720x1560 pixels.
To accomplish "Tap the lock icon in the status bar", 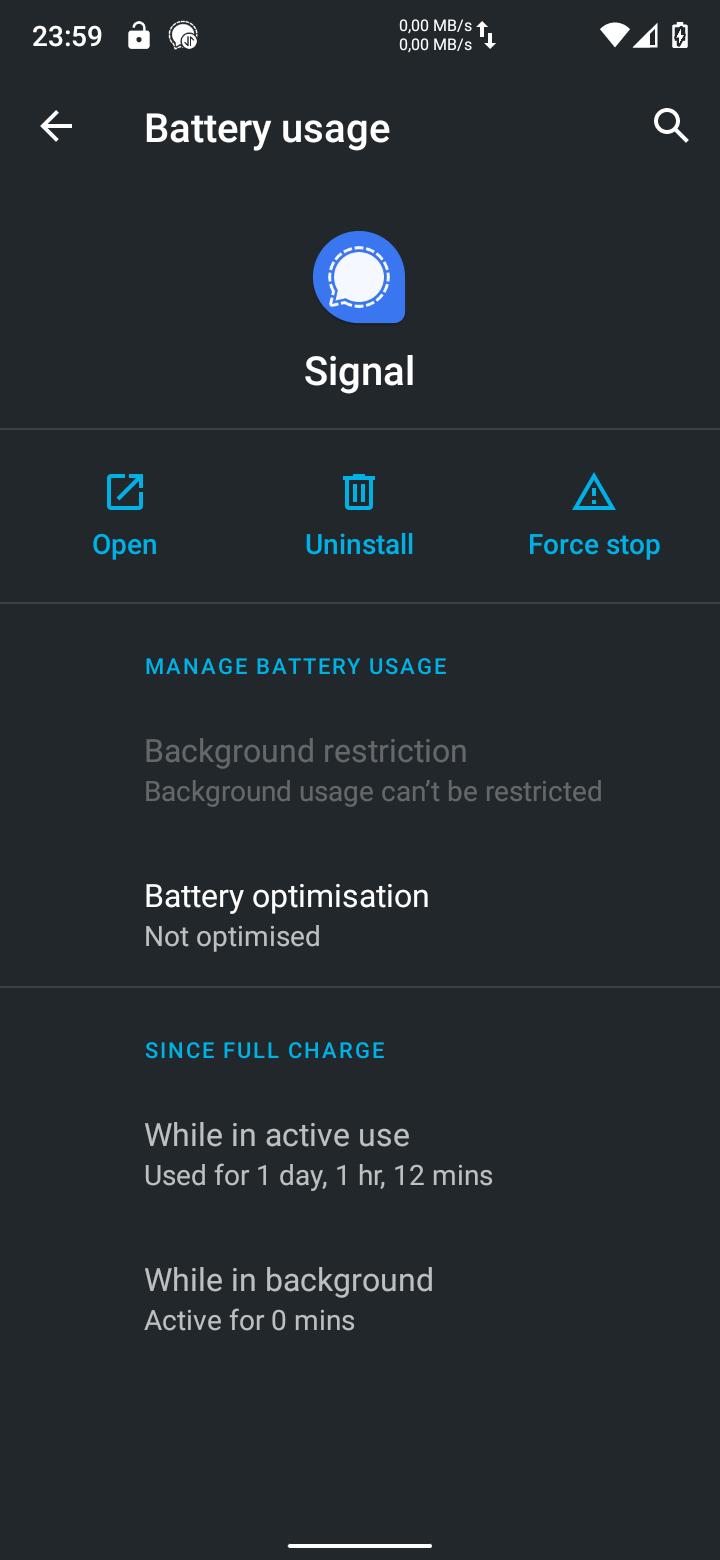I will pos(138,35).
